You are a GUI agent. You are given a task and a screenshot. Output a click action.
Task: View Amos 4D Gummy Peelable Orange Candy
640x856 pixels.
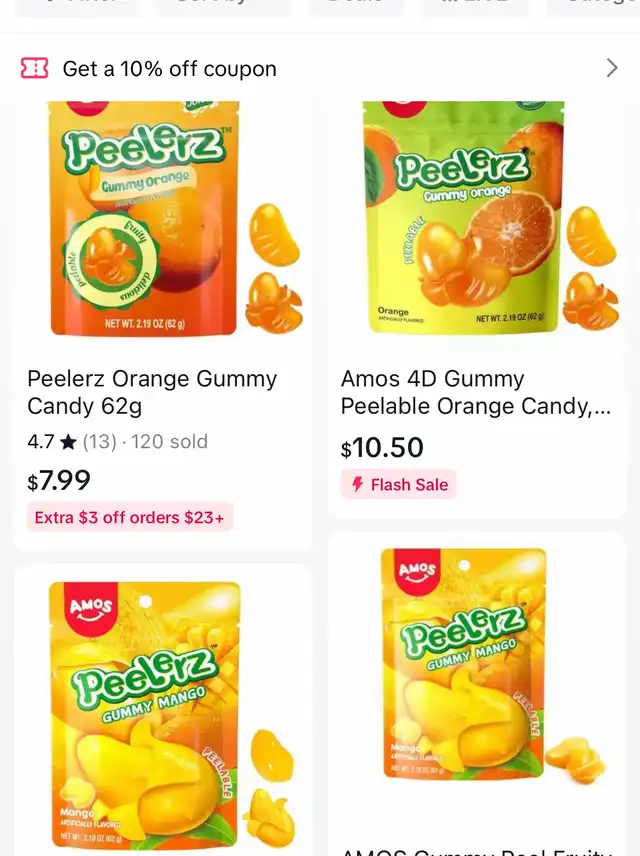(475, 392)
